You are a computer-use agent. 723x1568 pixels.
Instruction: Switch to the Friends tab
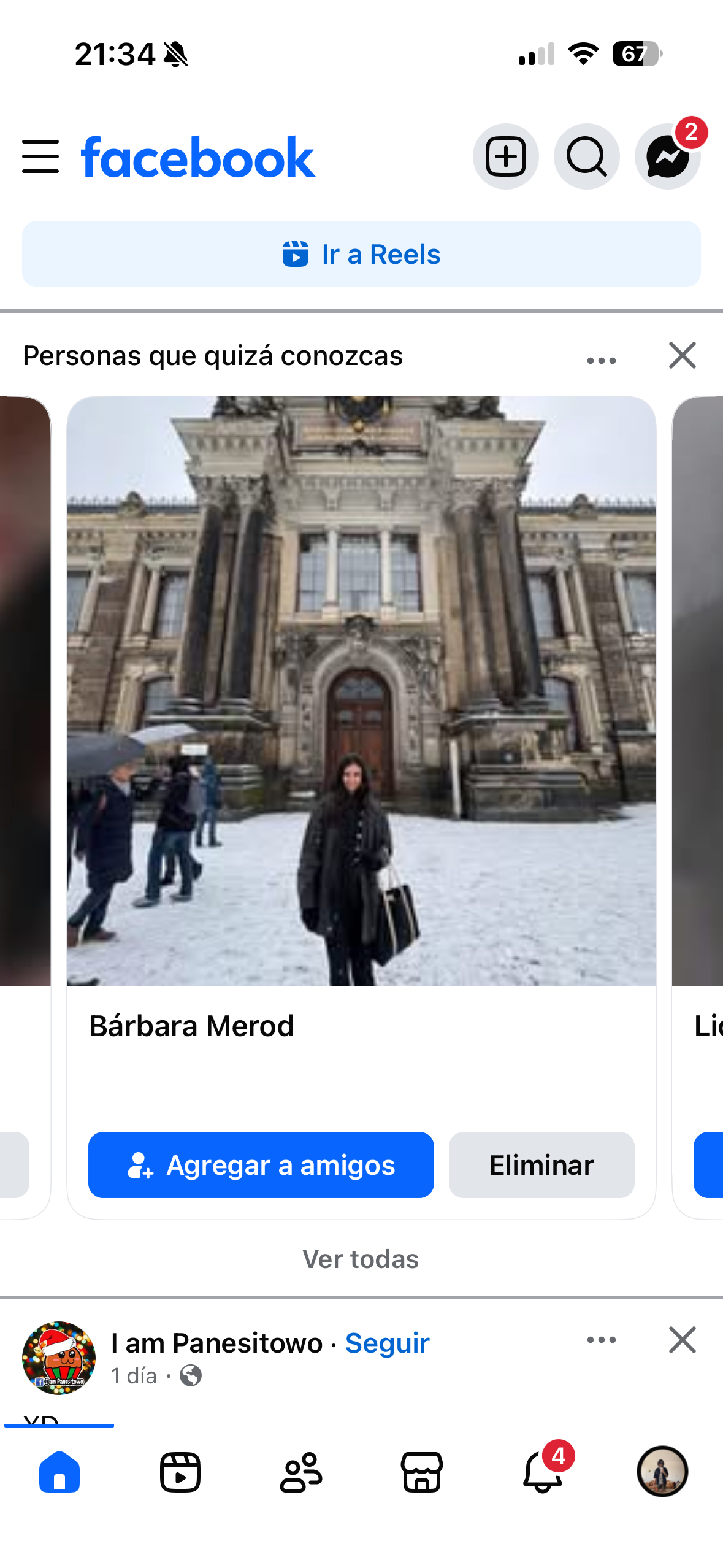coord(300,1472)
